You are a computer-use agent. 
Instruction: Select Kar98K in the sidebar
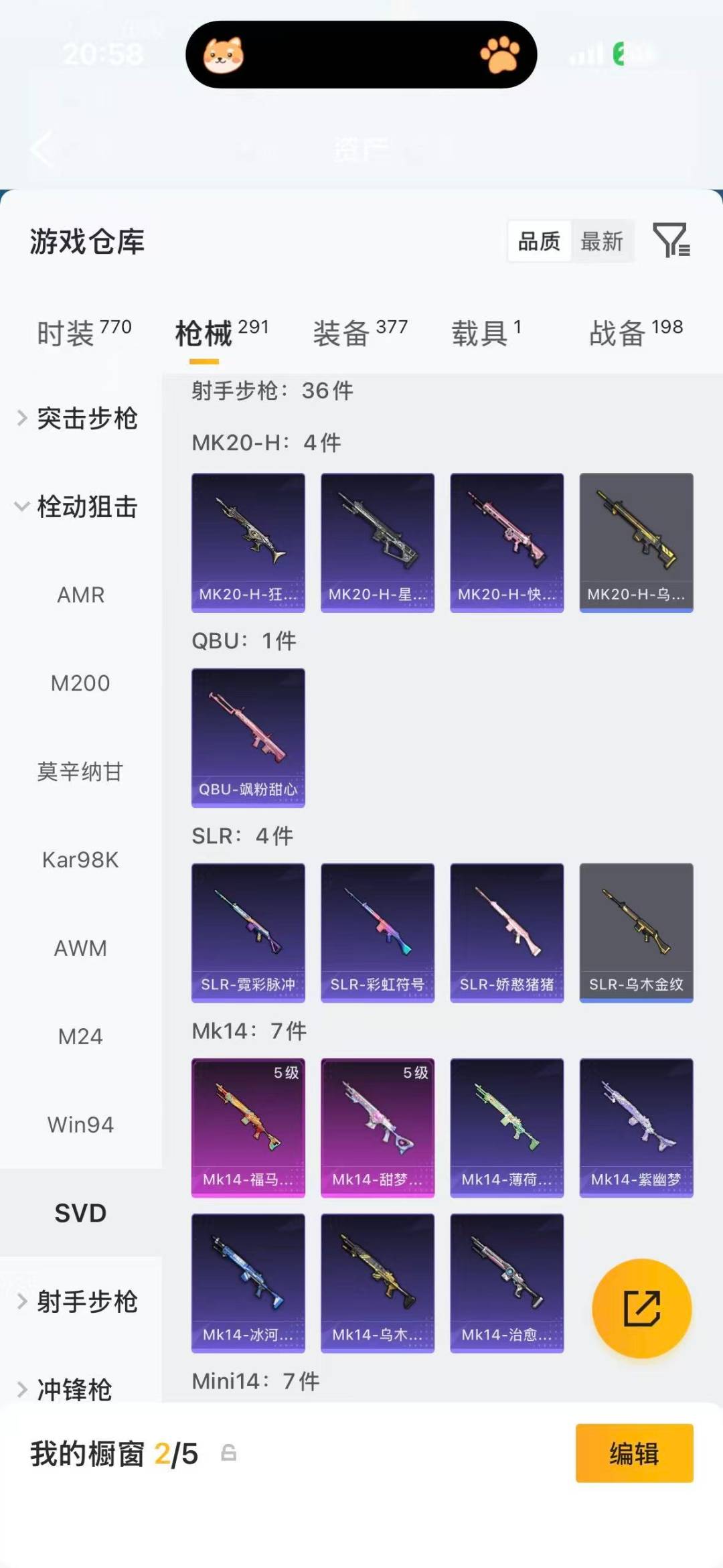pyautogui.click(x=80, y=860)
